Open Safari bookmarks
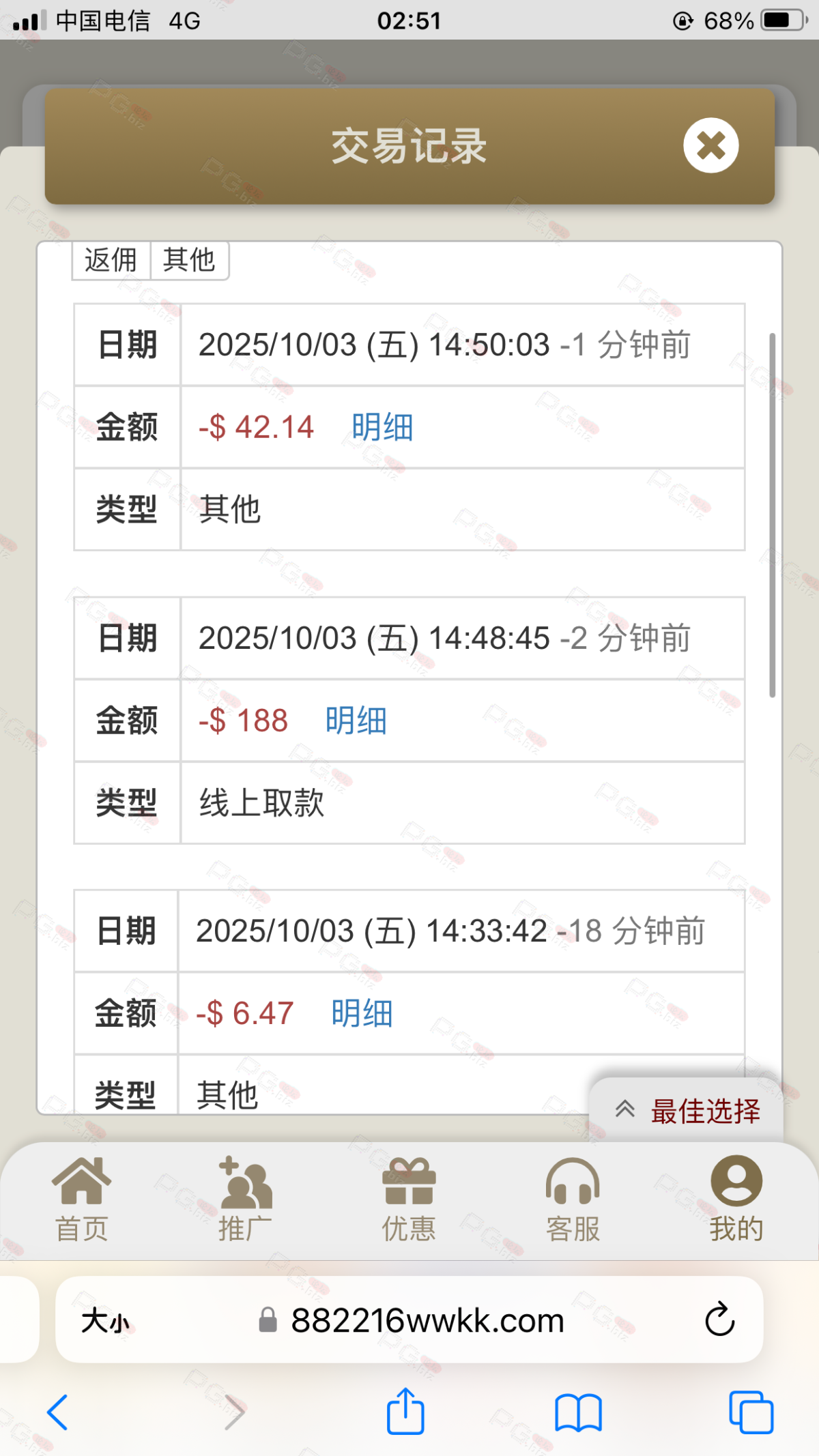819x1456 pixels. pyautogui.click(x=578, y=1412)
